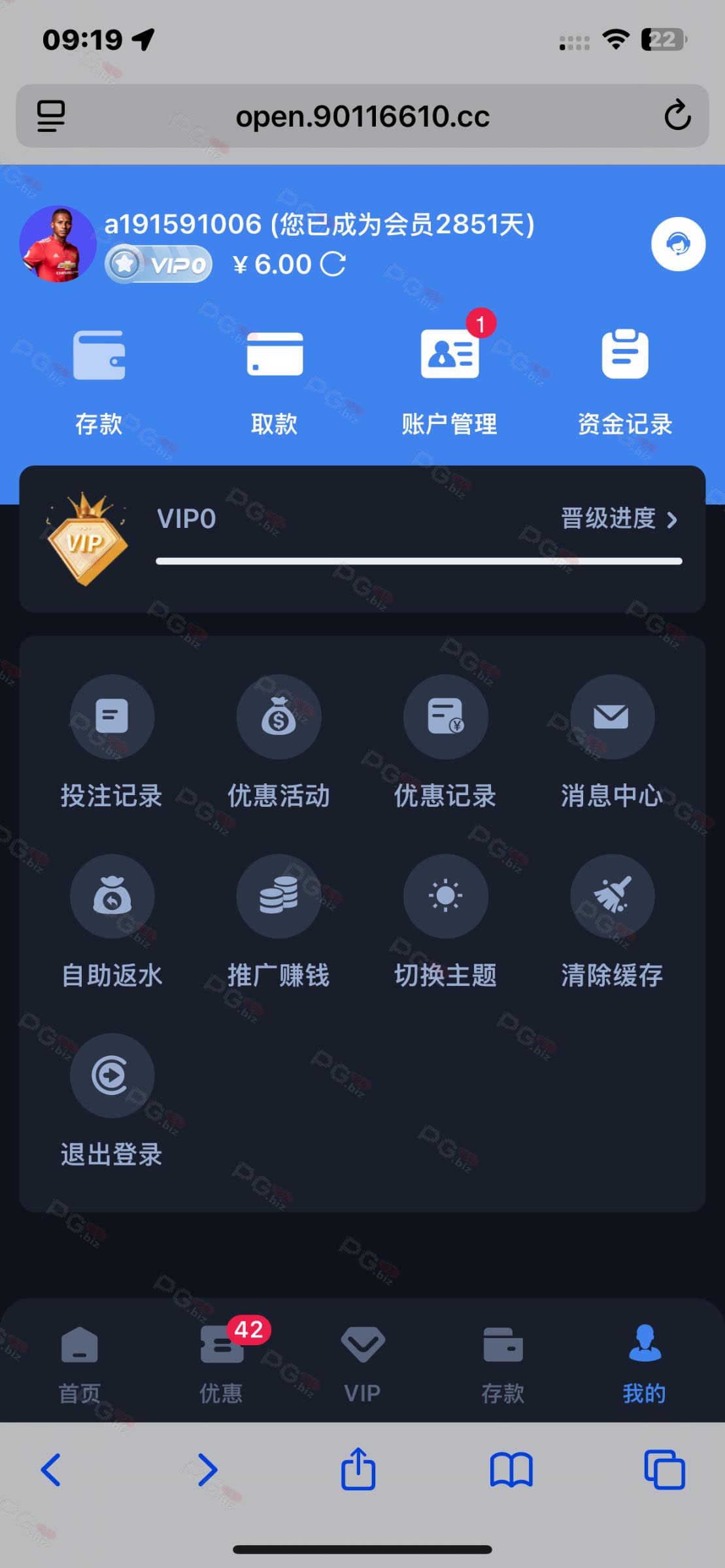View 优惠记录 promotion records

(445, 743)
